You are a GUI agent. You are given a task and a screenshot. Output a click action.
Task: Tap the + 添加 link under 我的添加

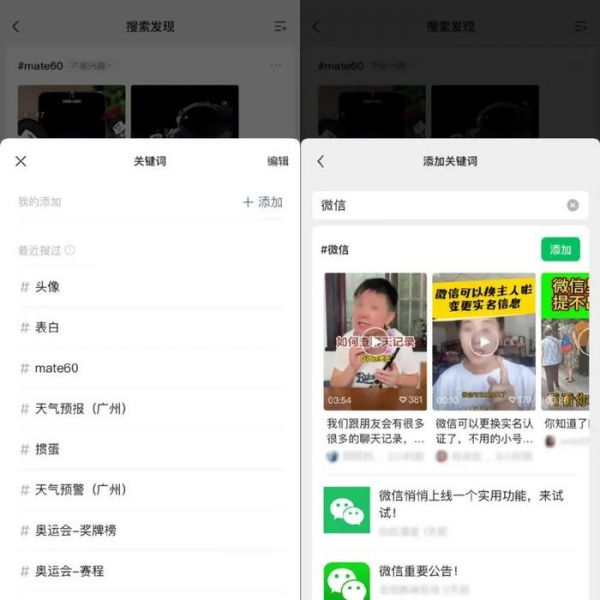263,202
